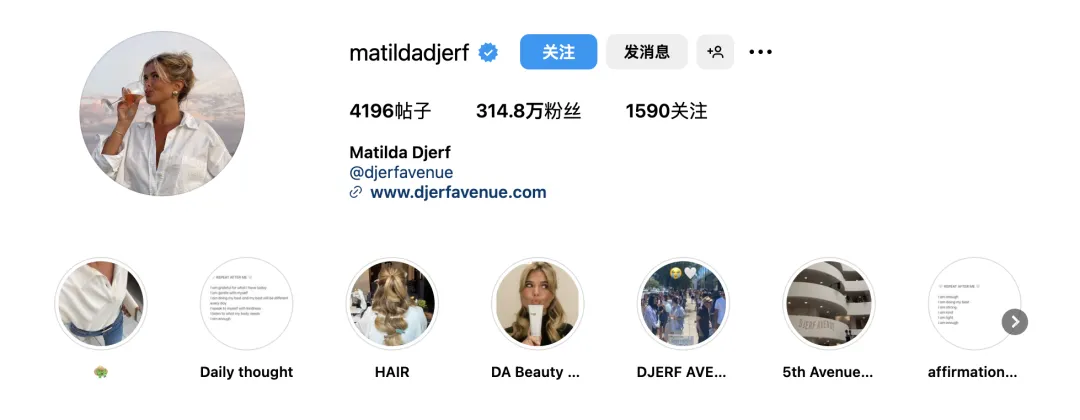
Task: Open suggested similar accounts icon
Action: coord(715,52)
